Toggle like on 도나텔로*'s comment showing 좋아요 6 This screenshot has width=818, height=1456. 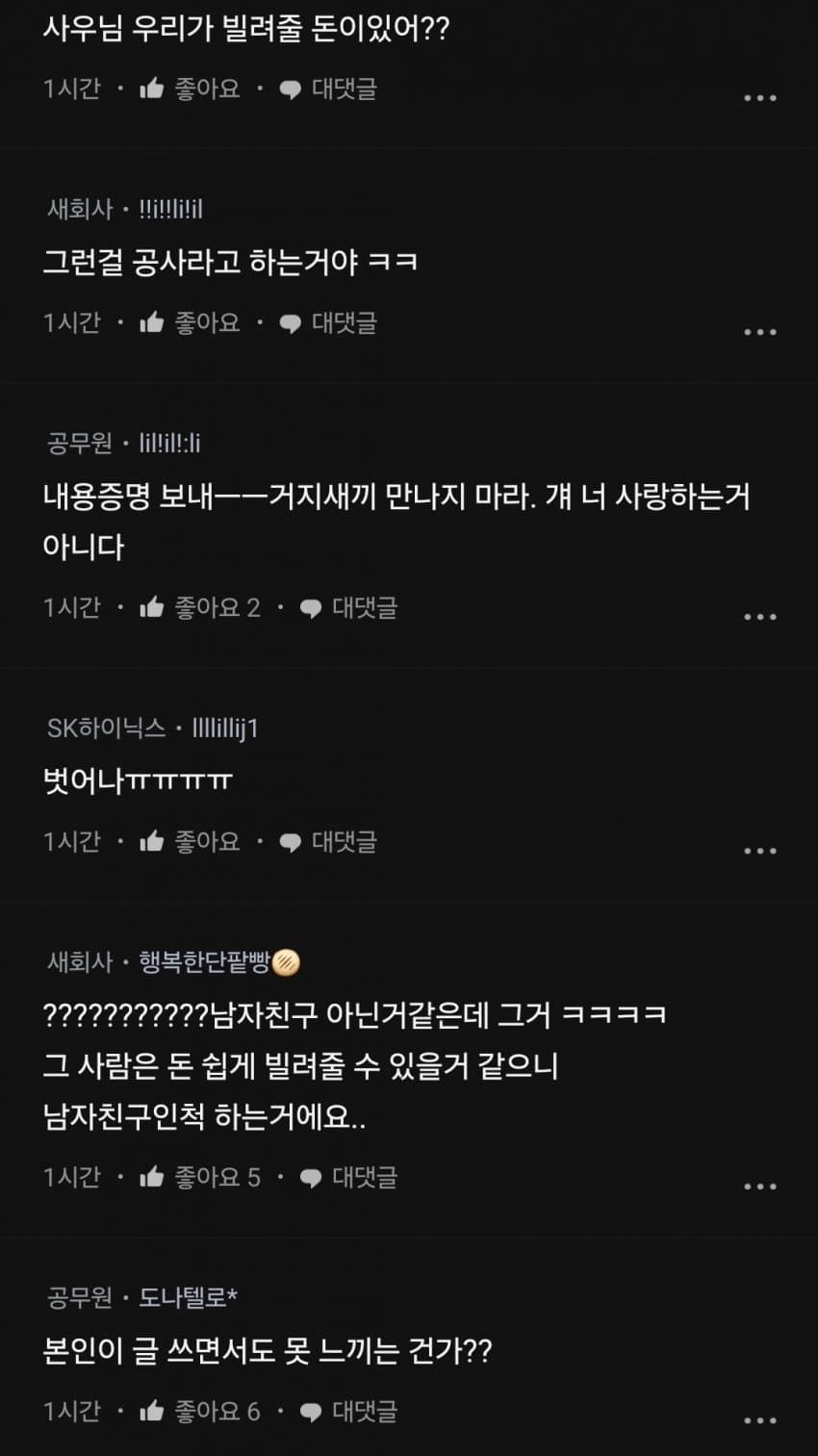click(x=151, y=1410)
